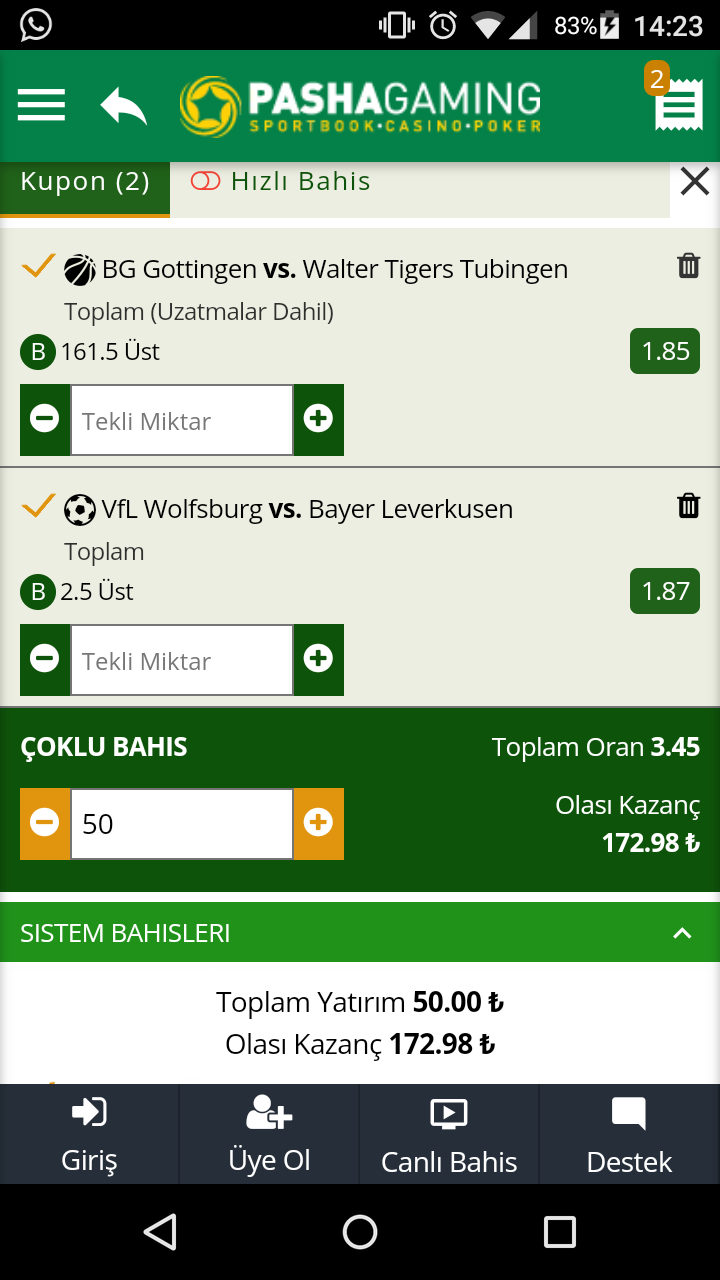Collapse the Sistem Bahisleri section
The image size is (720, 1280).
click(682, 933)
